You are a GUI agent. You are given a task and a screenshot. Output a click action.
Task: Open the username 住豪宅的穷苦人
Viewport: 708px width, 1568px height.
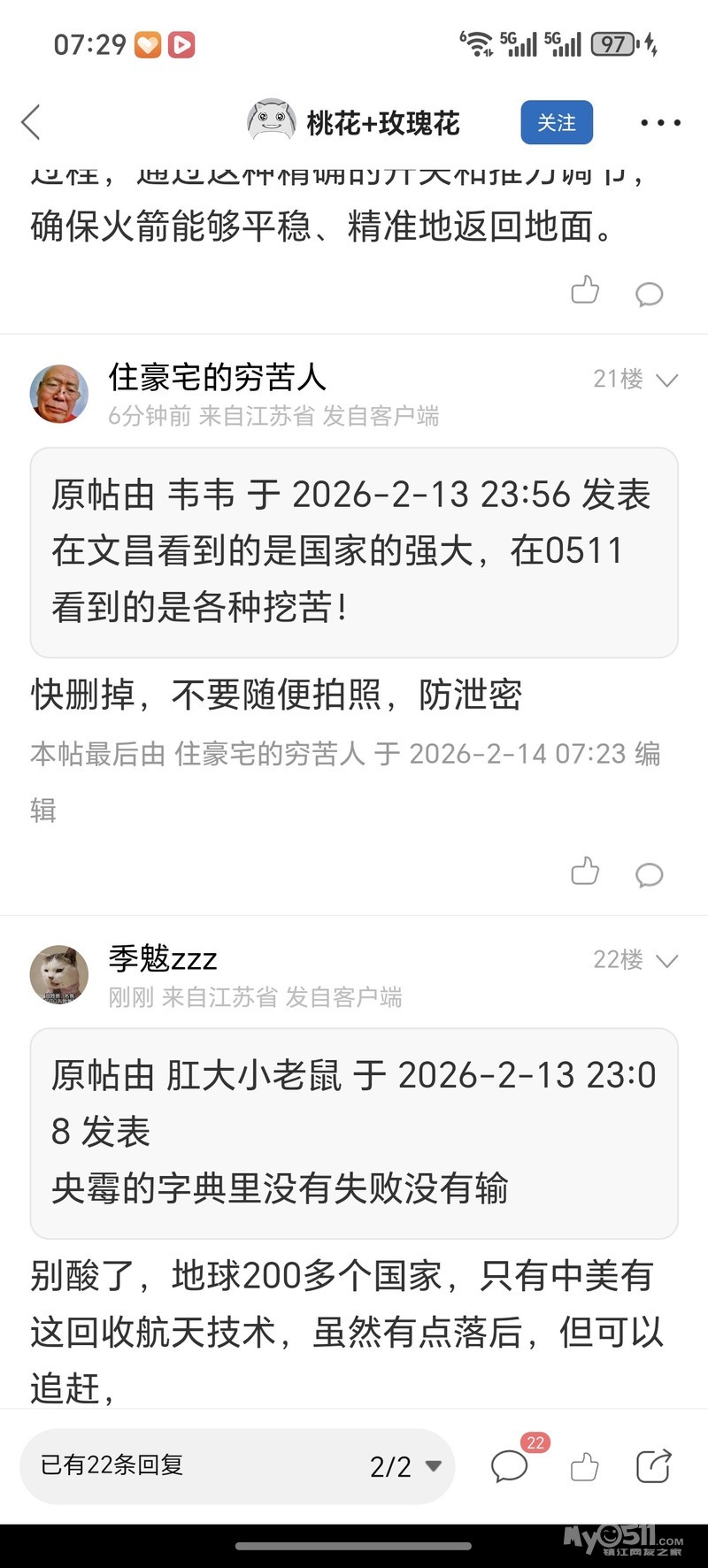coord(217,378)
